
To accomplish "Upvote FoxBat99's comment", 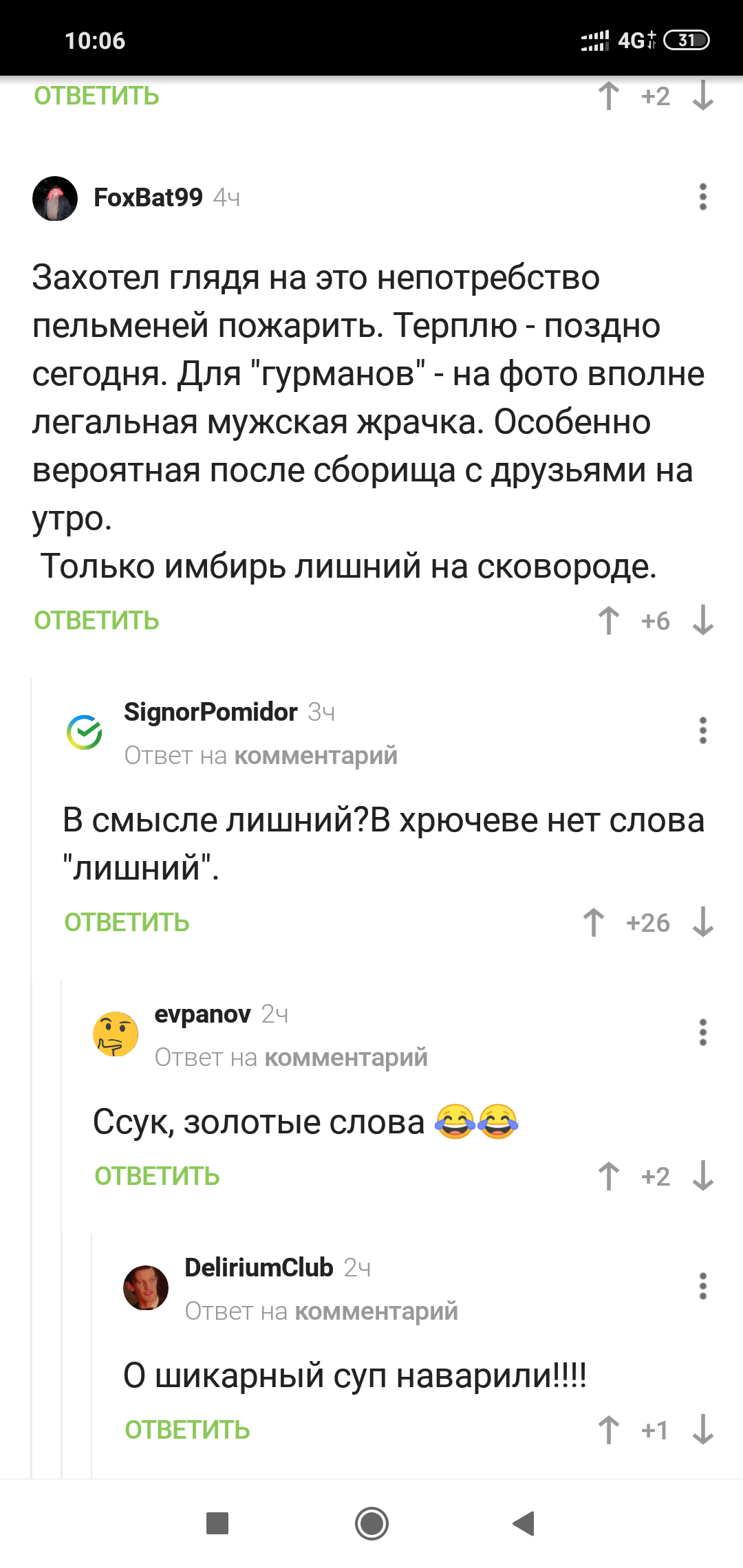I will [x=609, y=620].
